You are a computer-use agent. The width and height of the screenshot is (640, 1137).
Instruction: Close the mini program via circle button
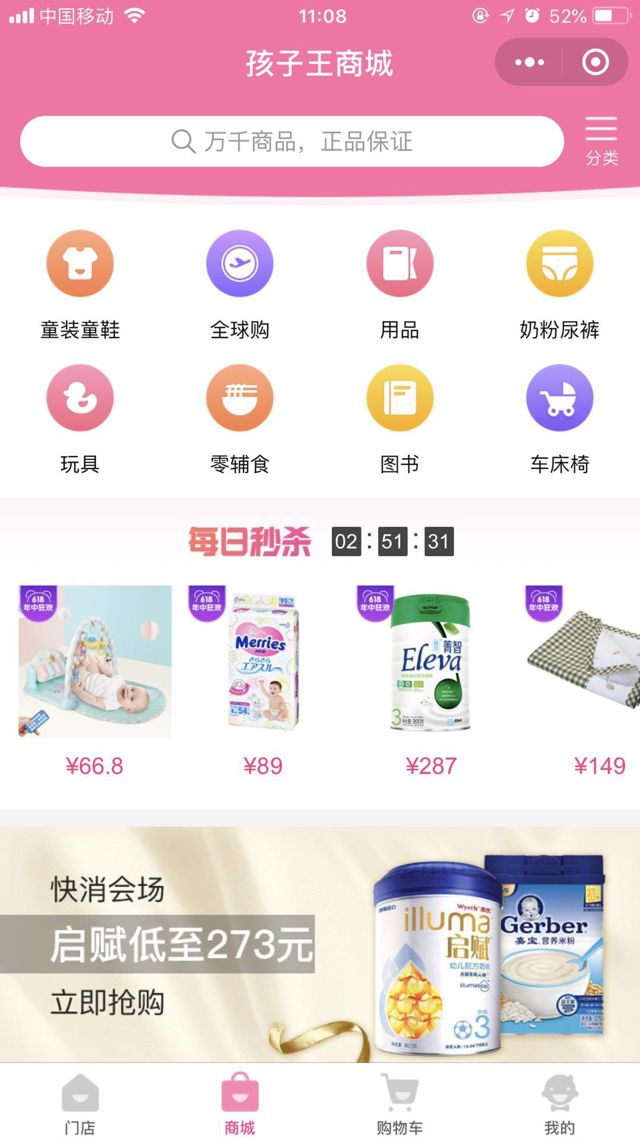(595, 63)
